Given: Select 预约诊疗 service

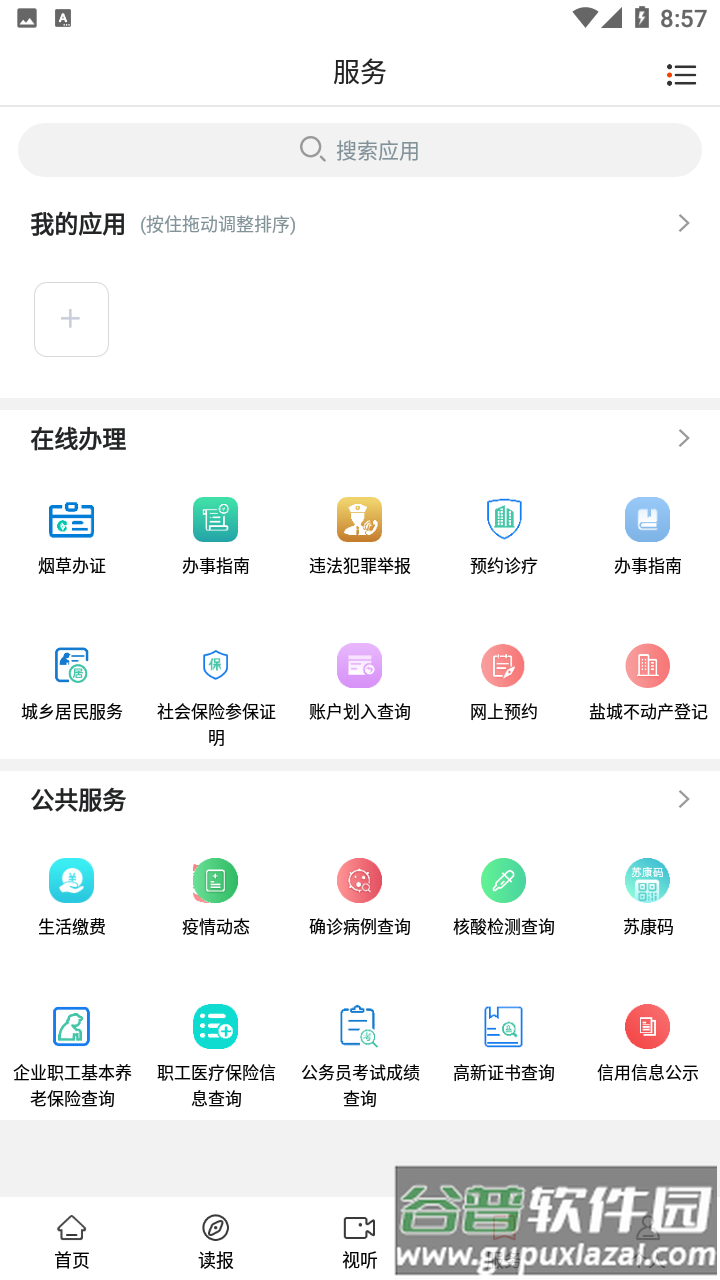Looking at the screenshot, I should click(x=504, y=536).
